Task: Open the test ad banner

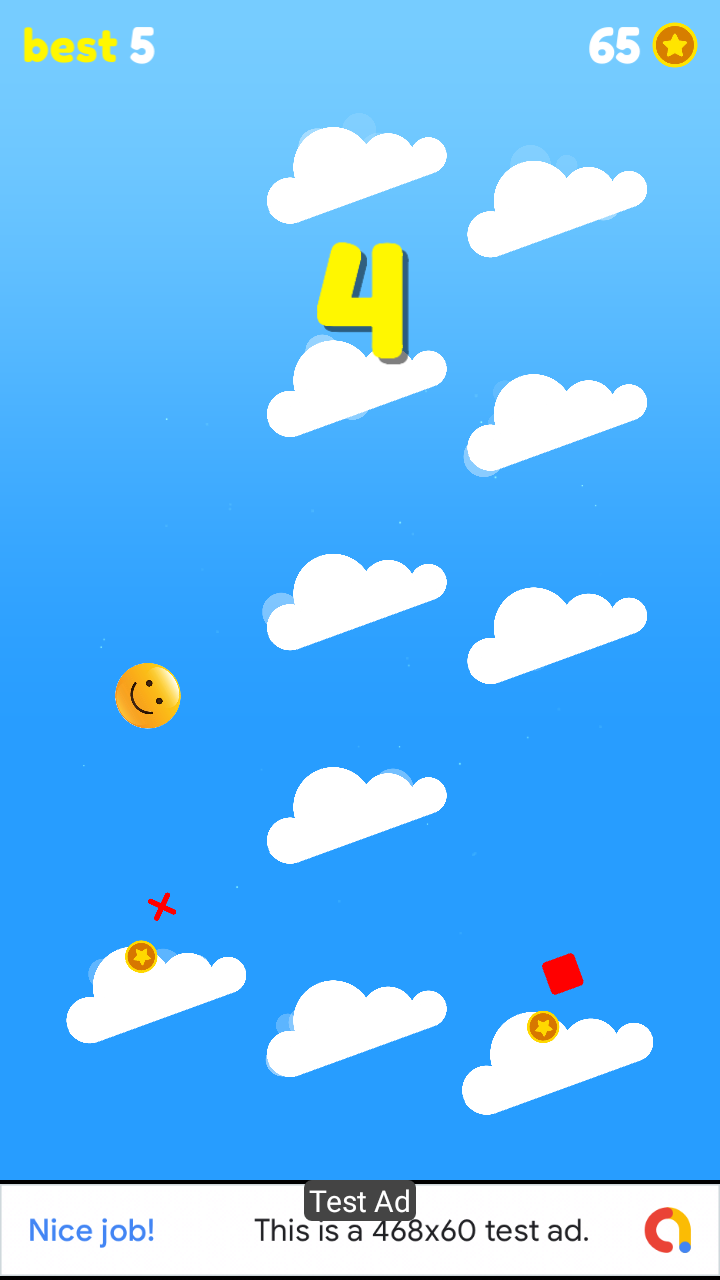Action: 360,1230
